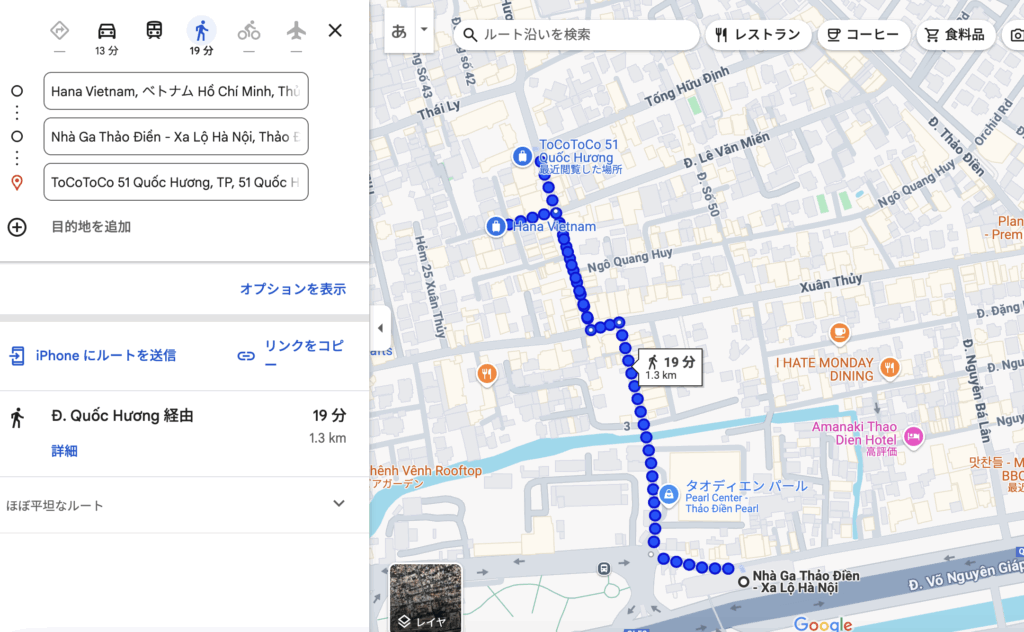Edit the Hana Vietnam starting point field
Screen dimensions: 1024x632
pos(176,91)
